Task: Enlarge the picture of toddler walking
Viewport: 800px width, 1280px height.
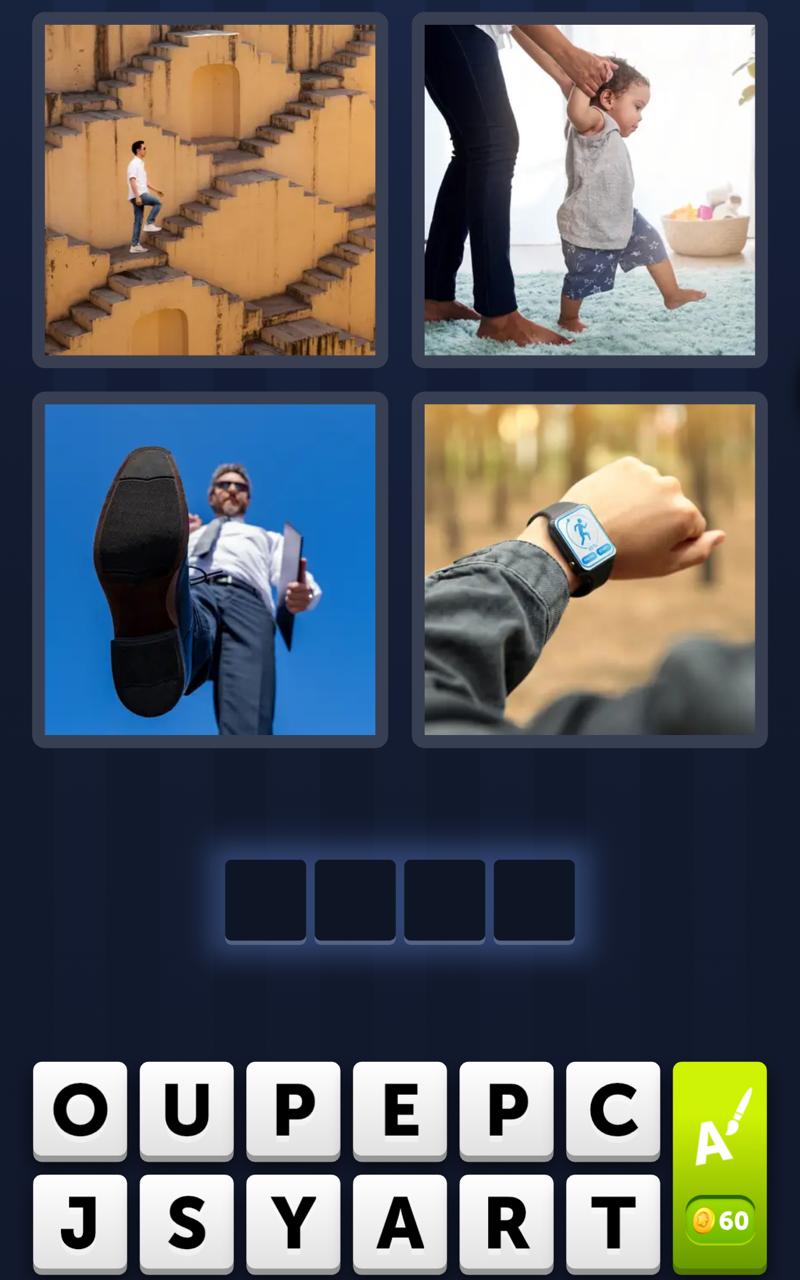Action: pyautogui.click(x=590, y=190)
